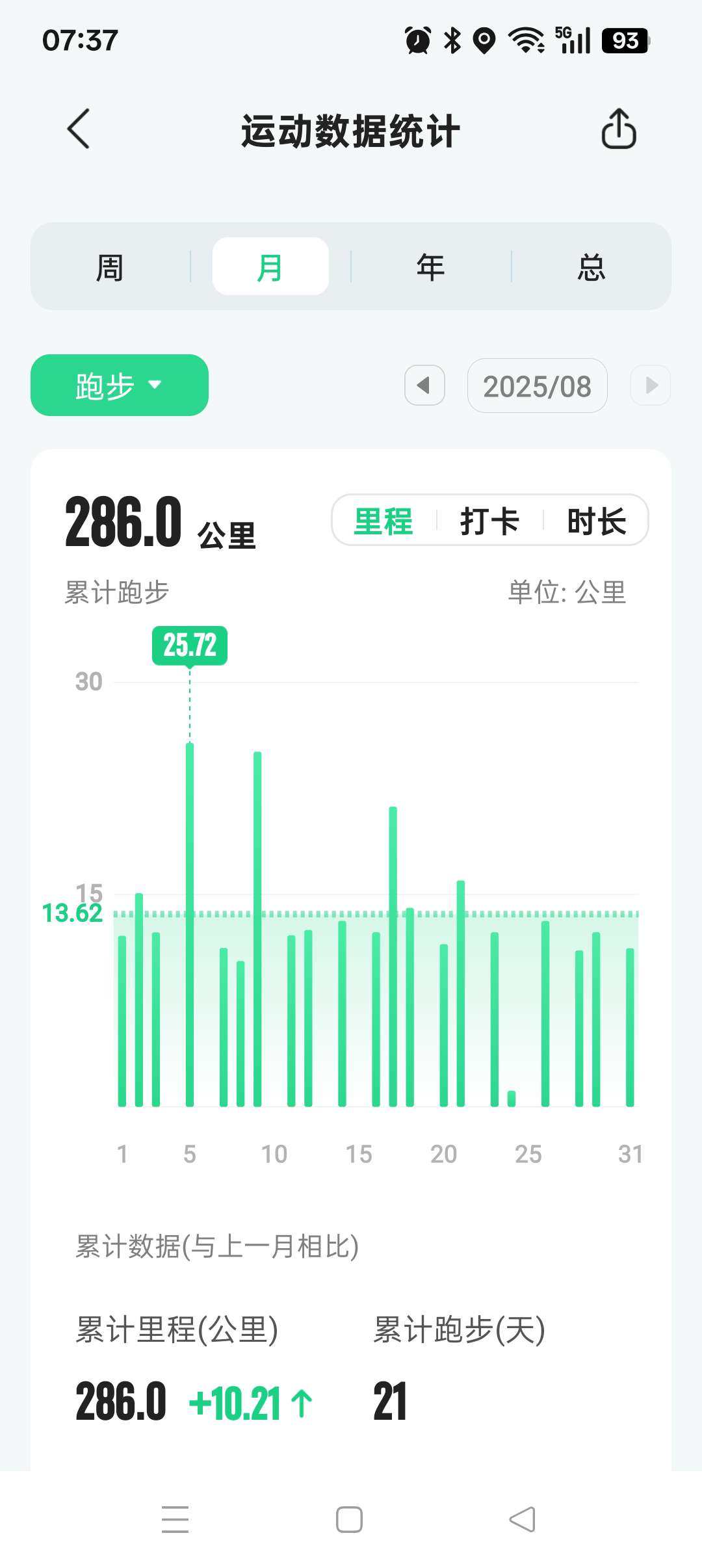Image resolution: width=702 pixels, height=1568 pixels.
Task: Switch to the 年 (year) tab
Action: coord(430,267)
